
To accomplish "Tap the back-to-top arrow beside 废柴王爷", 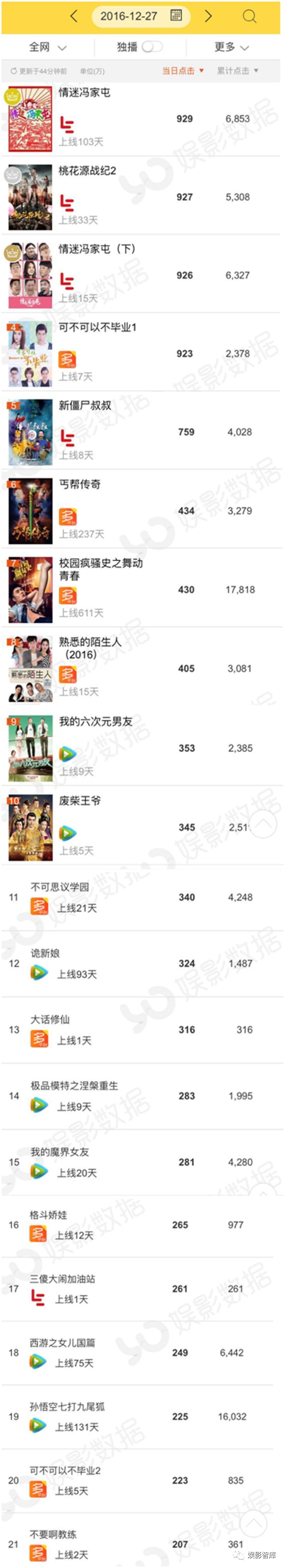I will [x=264, y=824].
